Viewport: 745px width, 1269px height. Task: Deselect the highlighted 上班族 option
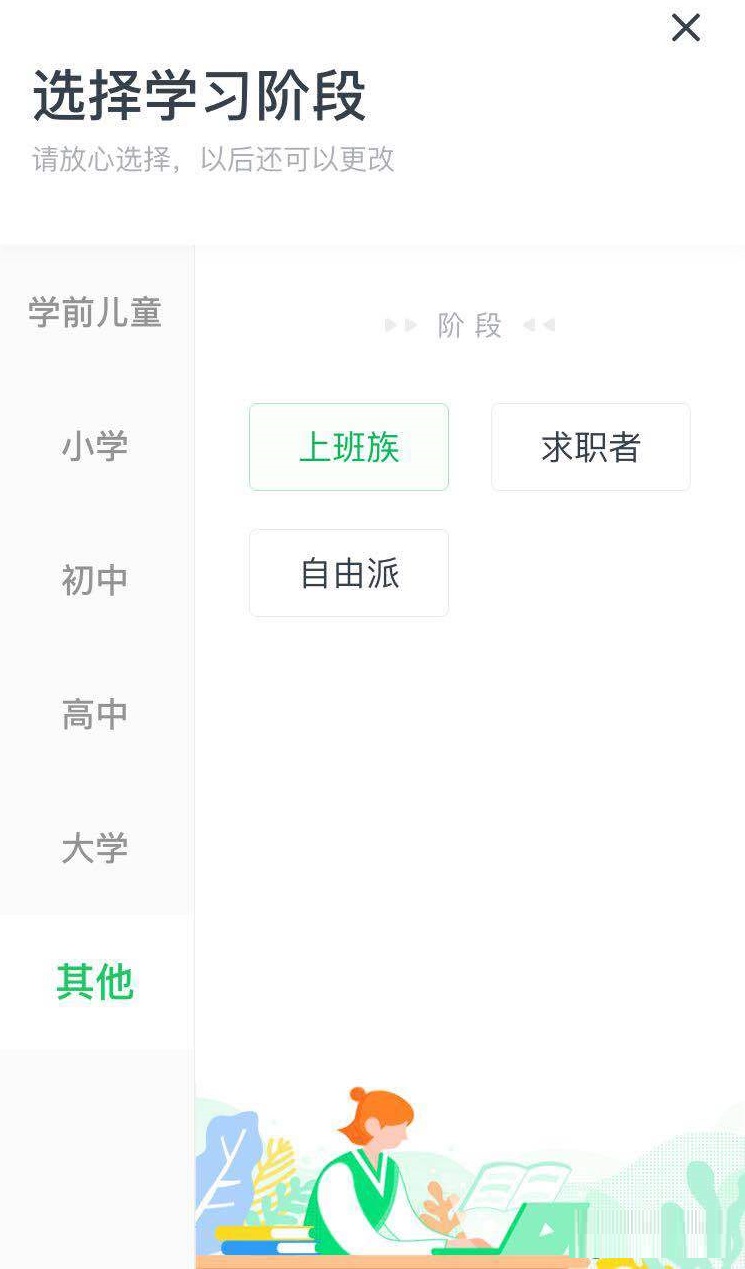pos(348,447)
